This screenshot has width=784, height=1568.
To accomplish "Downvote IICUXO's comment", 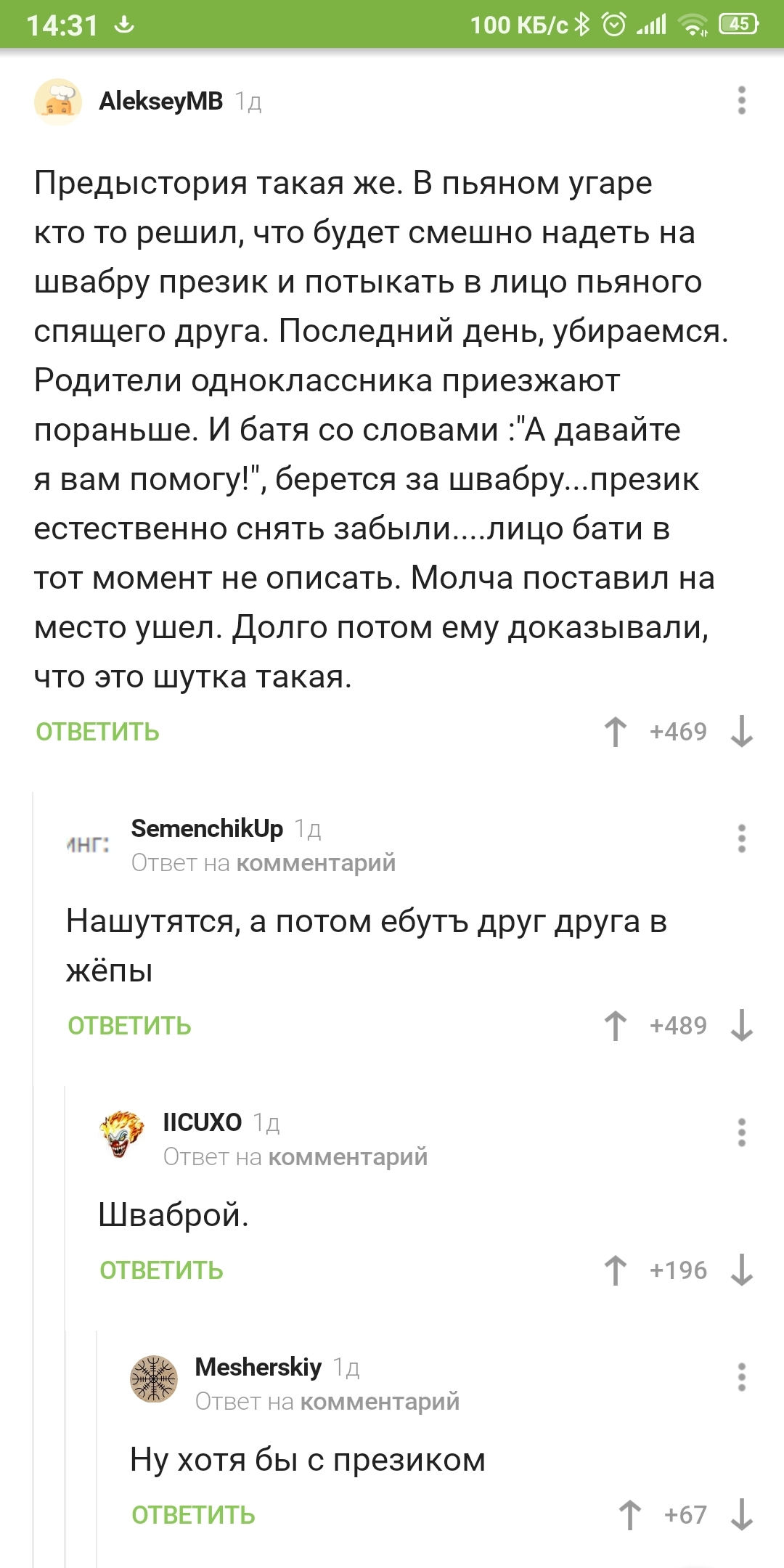I will click(x=741, y=1270).
